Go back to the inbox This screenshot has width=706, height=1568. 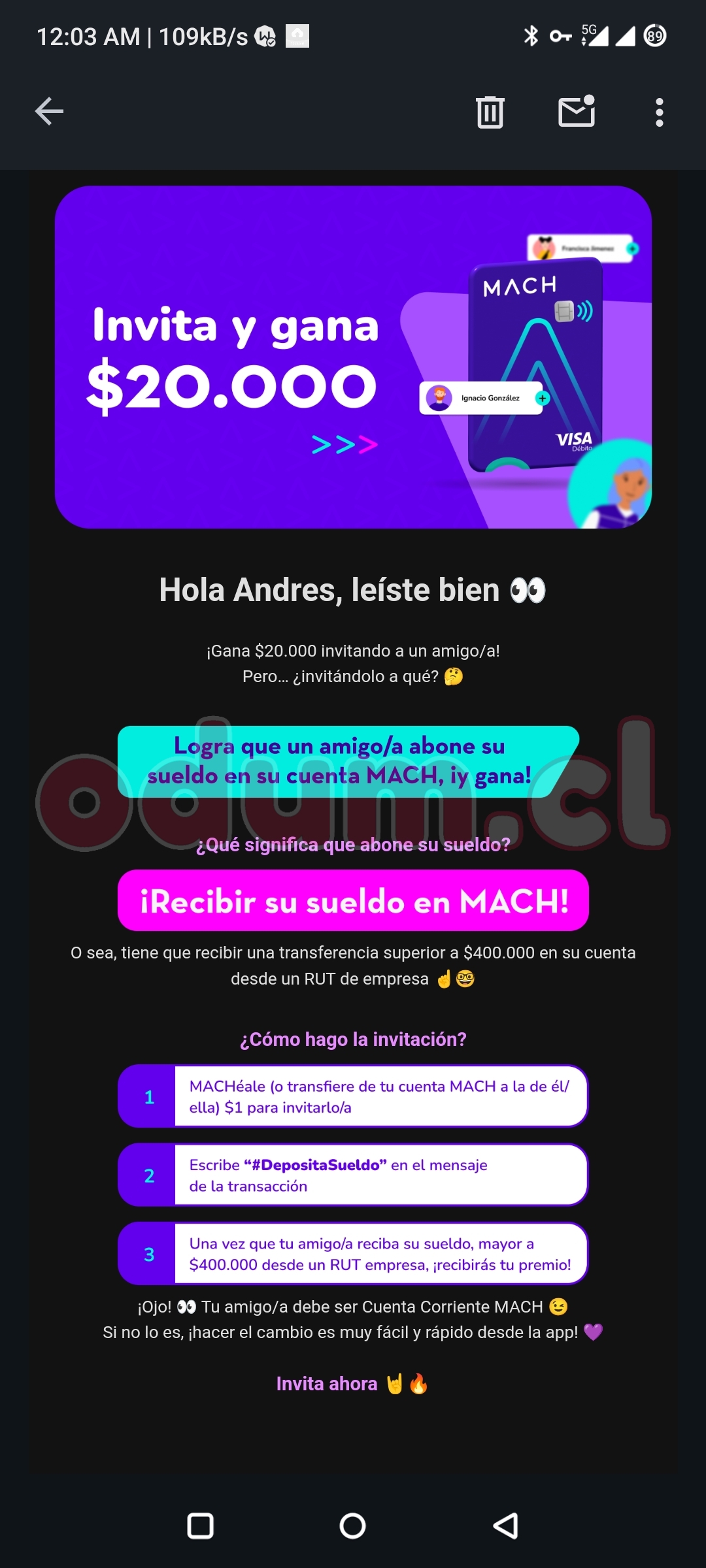tap(50, 111)
